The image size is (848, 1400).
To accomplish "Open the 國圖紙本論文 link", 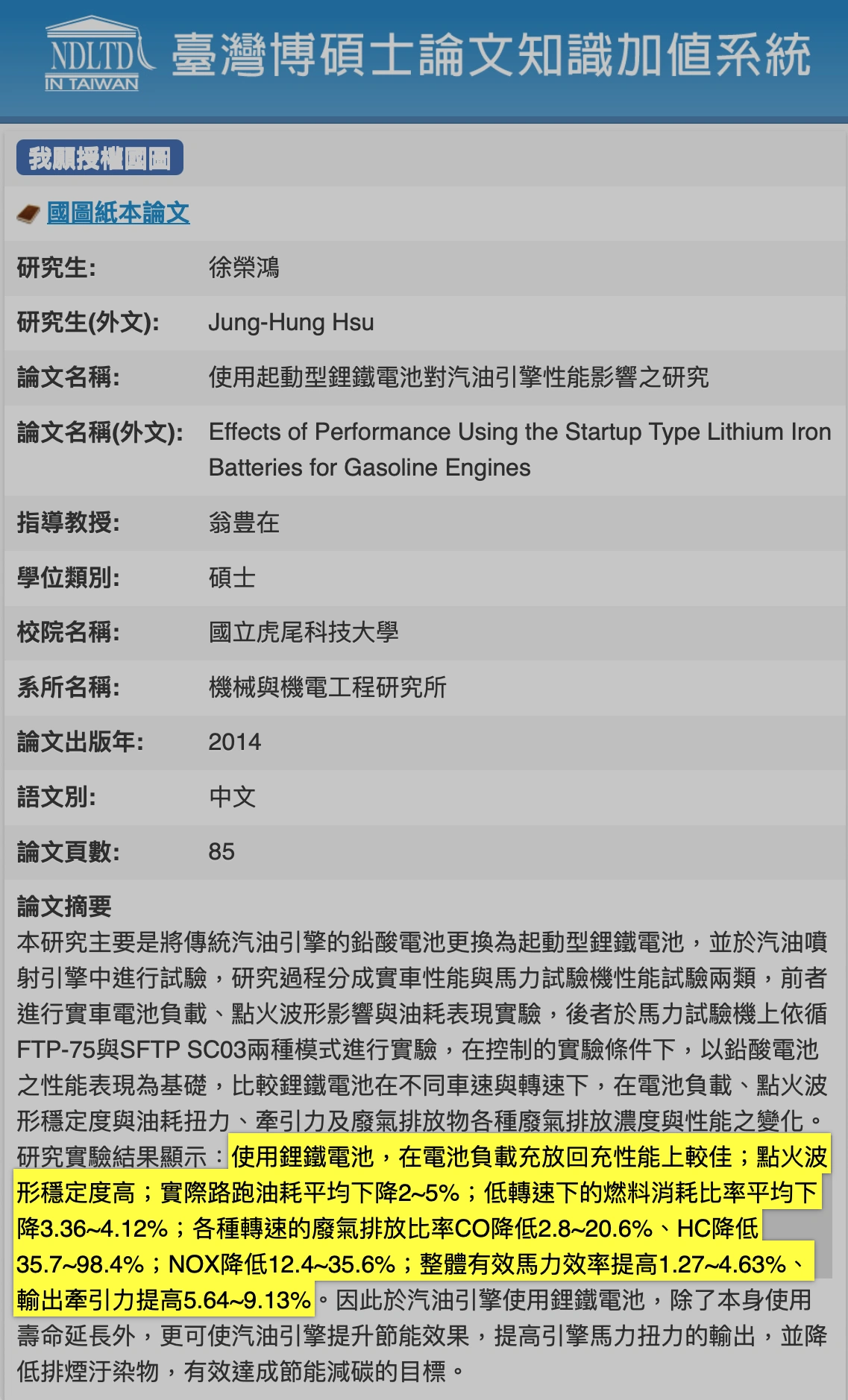I will pyautogui.click(x=118, y=213).
